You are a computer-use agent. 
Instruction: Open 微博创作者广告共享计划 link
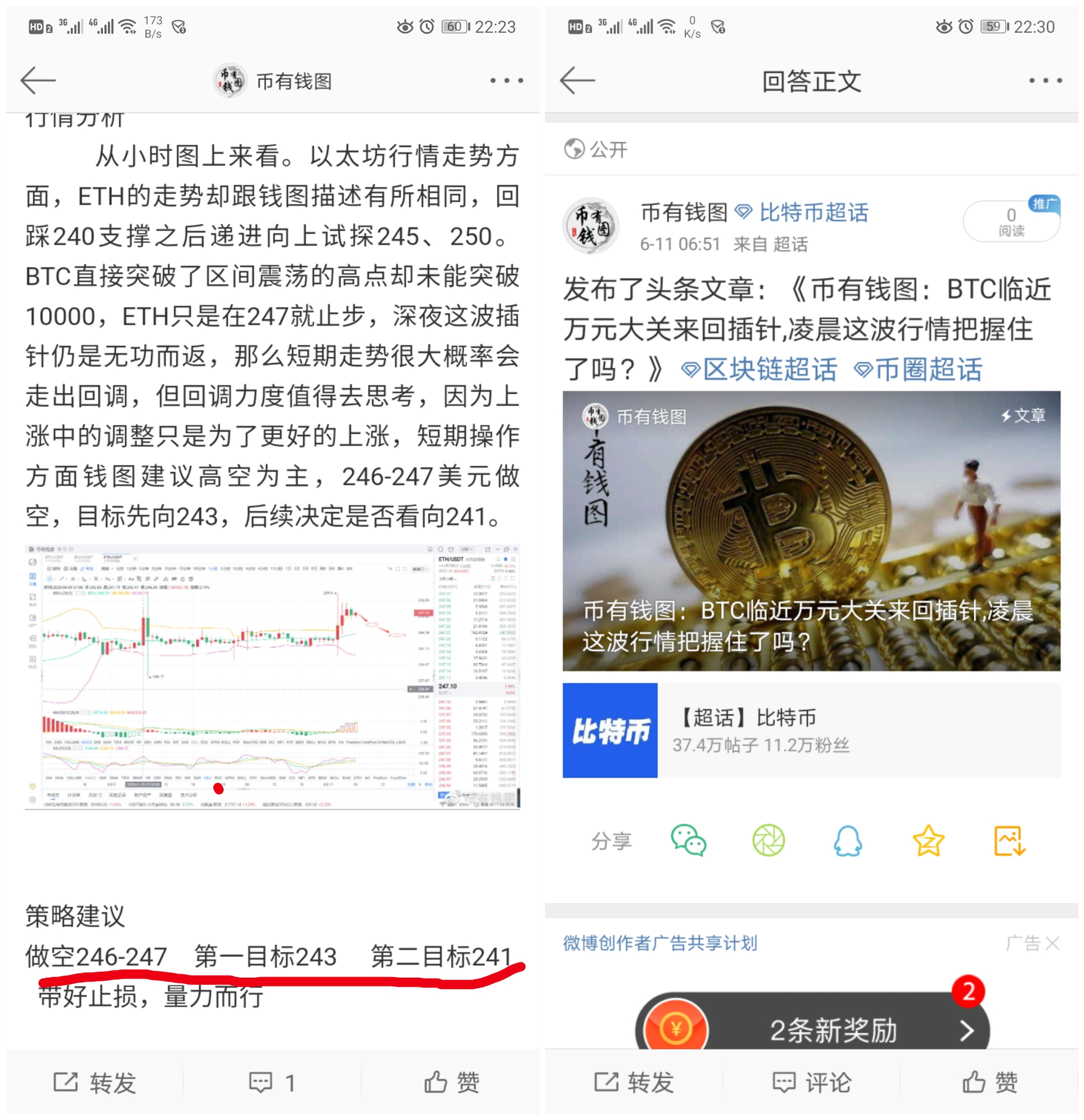pos(659,944)
